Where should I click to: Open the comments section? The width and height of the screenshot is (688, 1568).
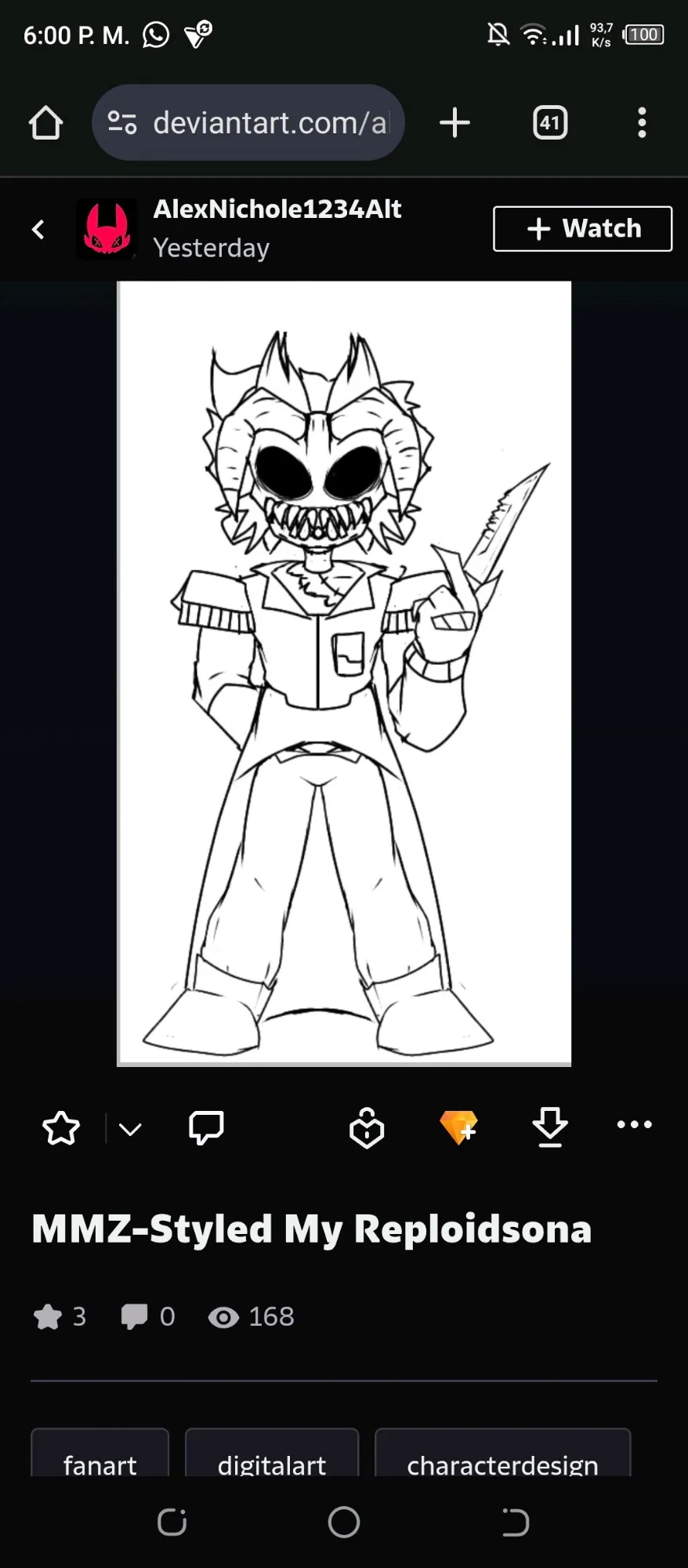click(x=206, y=1128)
